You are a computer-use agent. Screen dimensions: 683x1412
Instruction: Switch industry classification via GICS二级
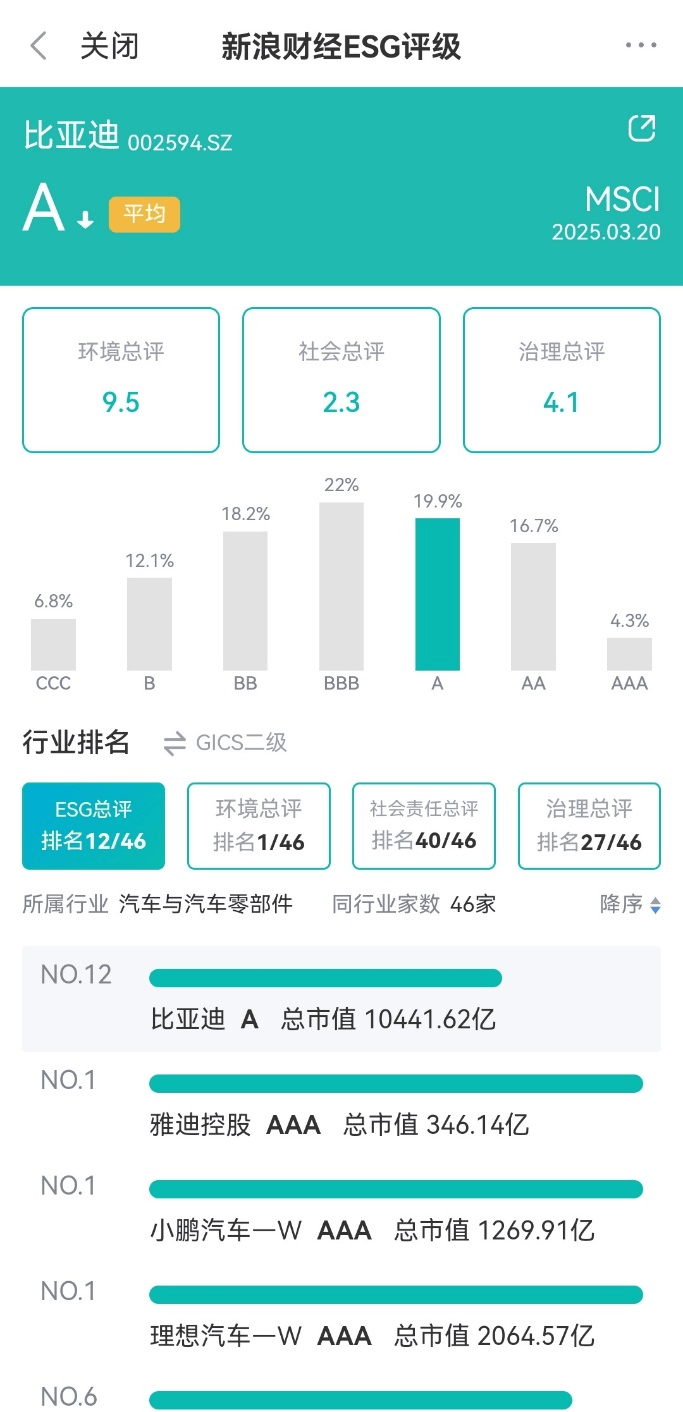tap(225, 743)
